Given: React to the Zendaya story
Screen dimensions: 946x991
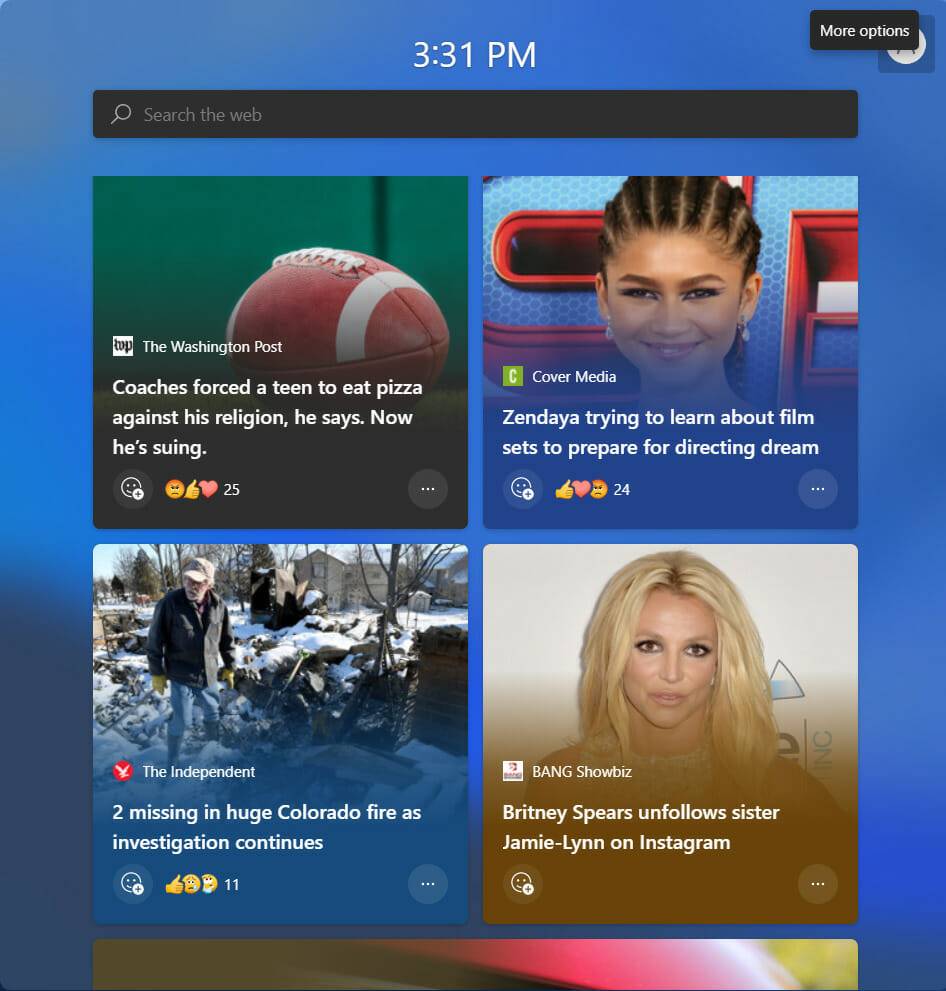Looking at the screenshot, I should point(522,489).
